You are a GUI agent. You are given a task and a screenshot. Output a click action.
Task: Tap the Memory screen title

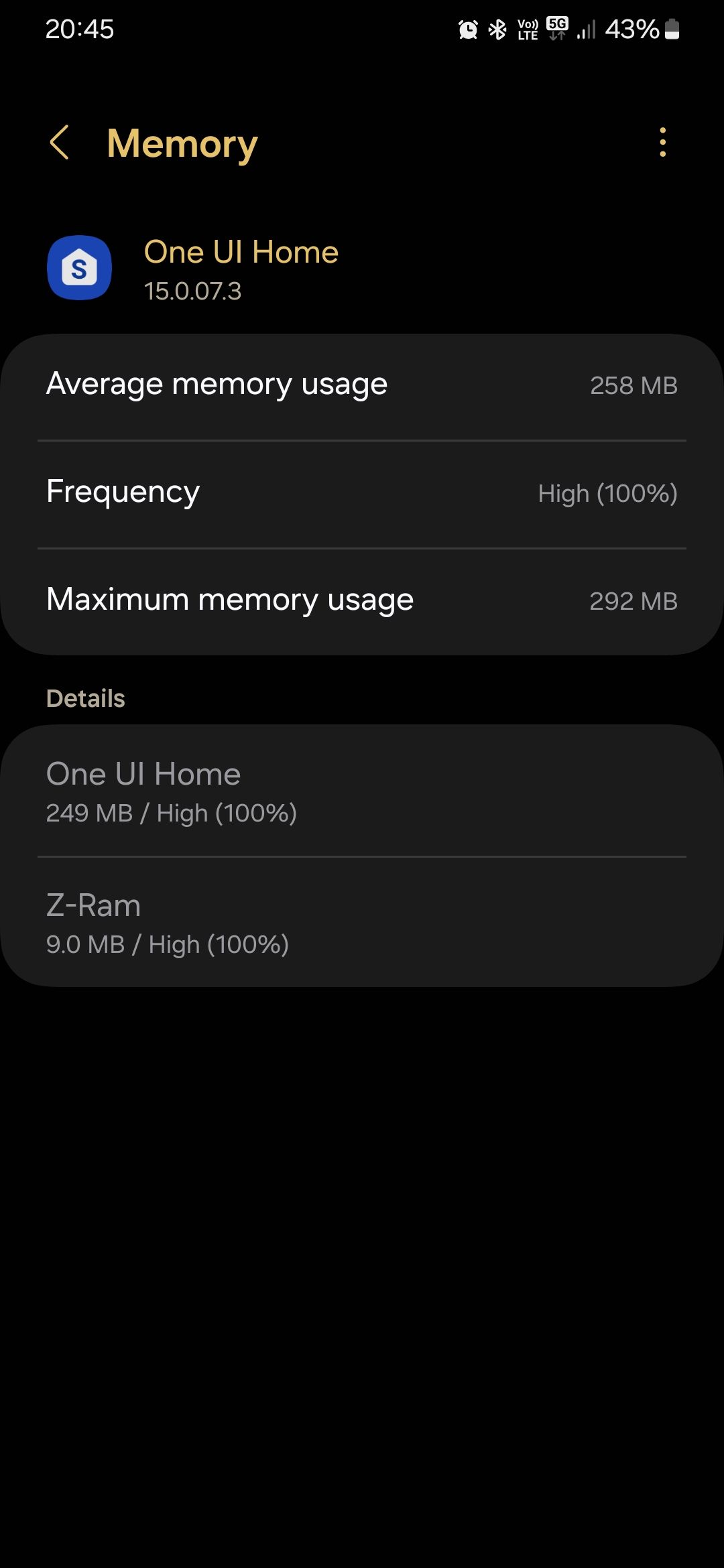click(182, 143)
